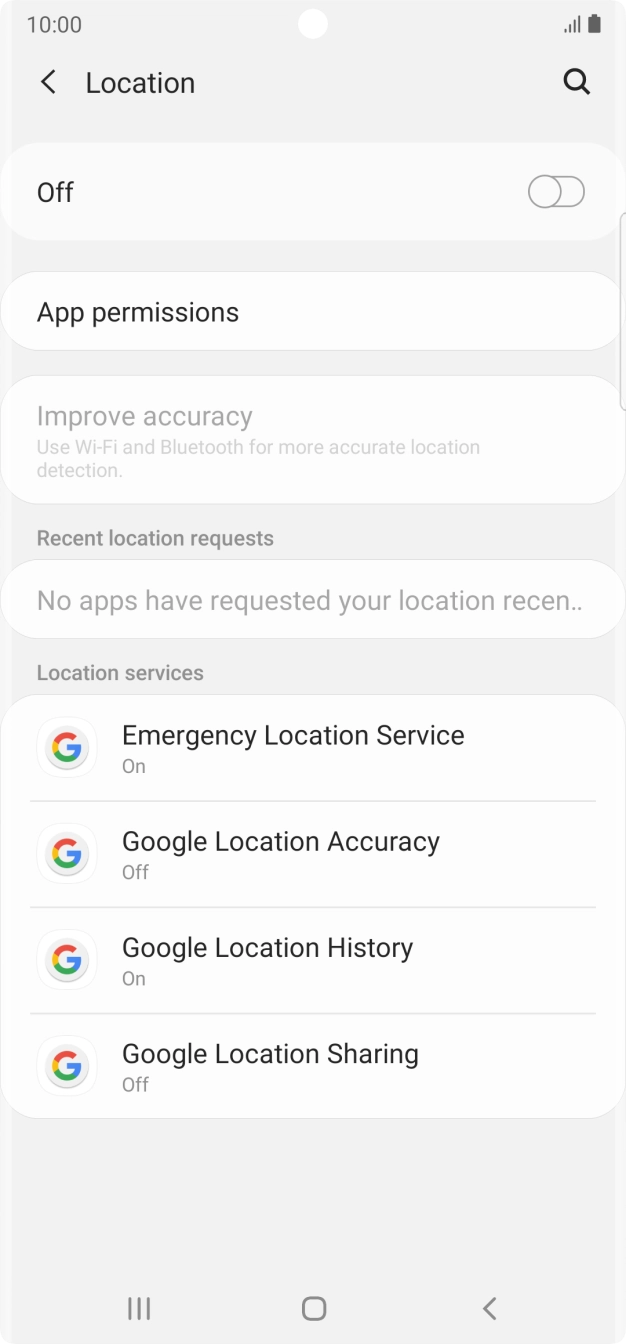This screenshot has width=626, height=1344.
Task: Tap the system home button
Action: [313, 1308]
